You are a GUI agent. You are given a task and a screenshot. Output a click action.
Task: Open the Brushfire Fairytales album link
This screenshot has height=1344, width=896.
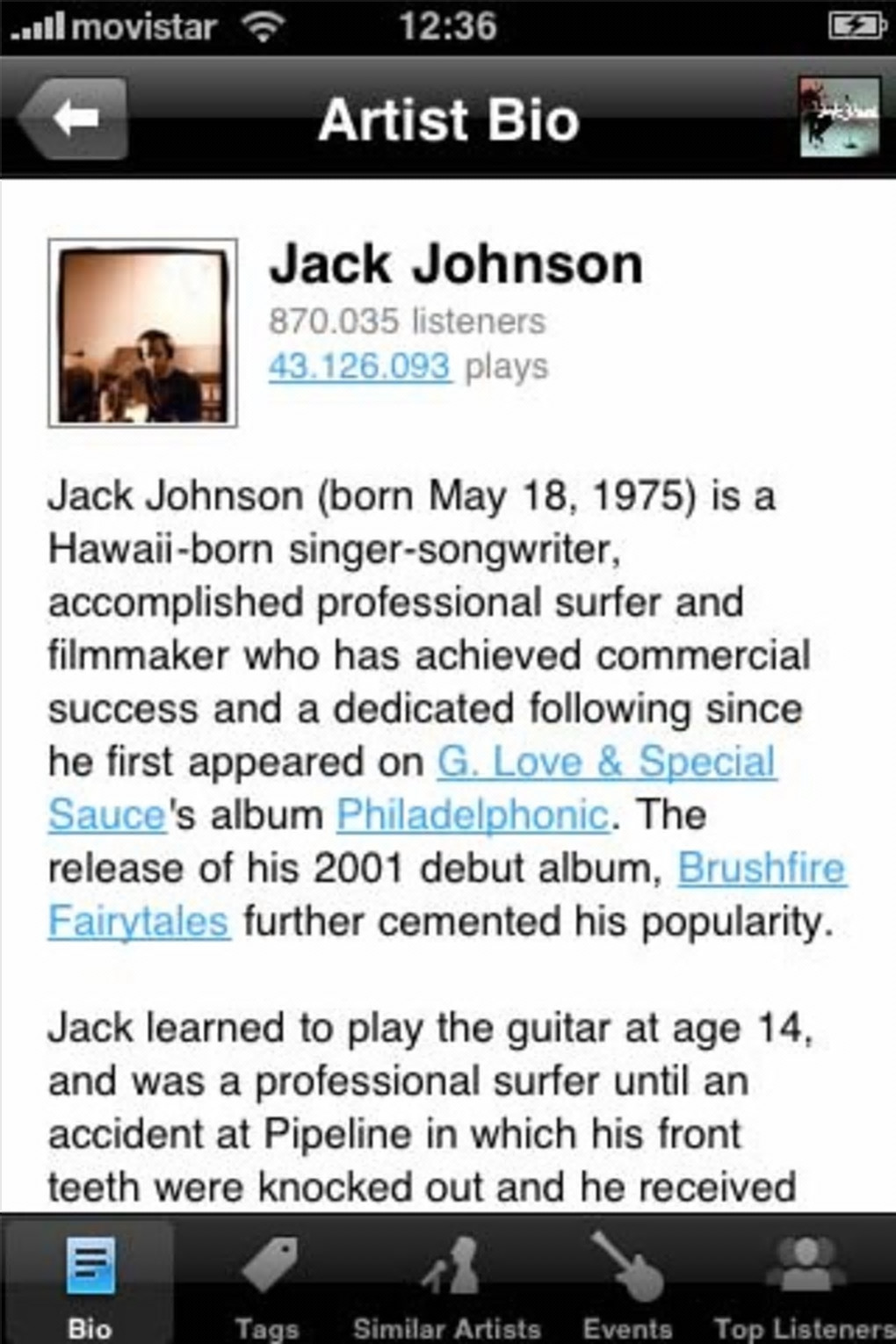tap(761, 869)
